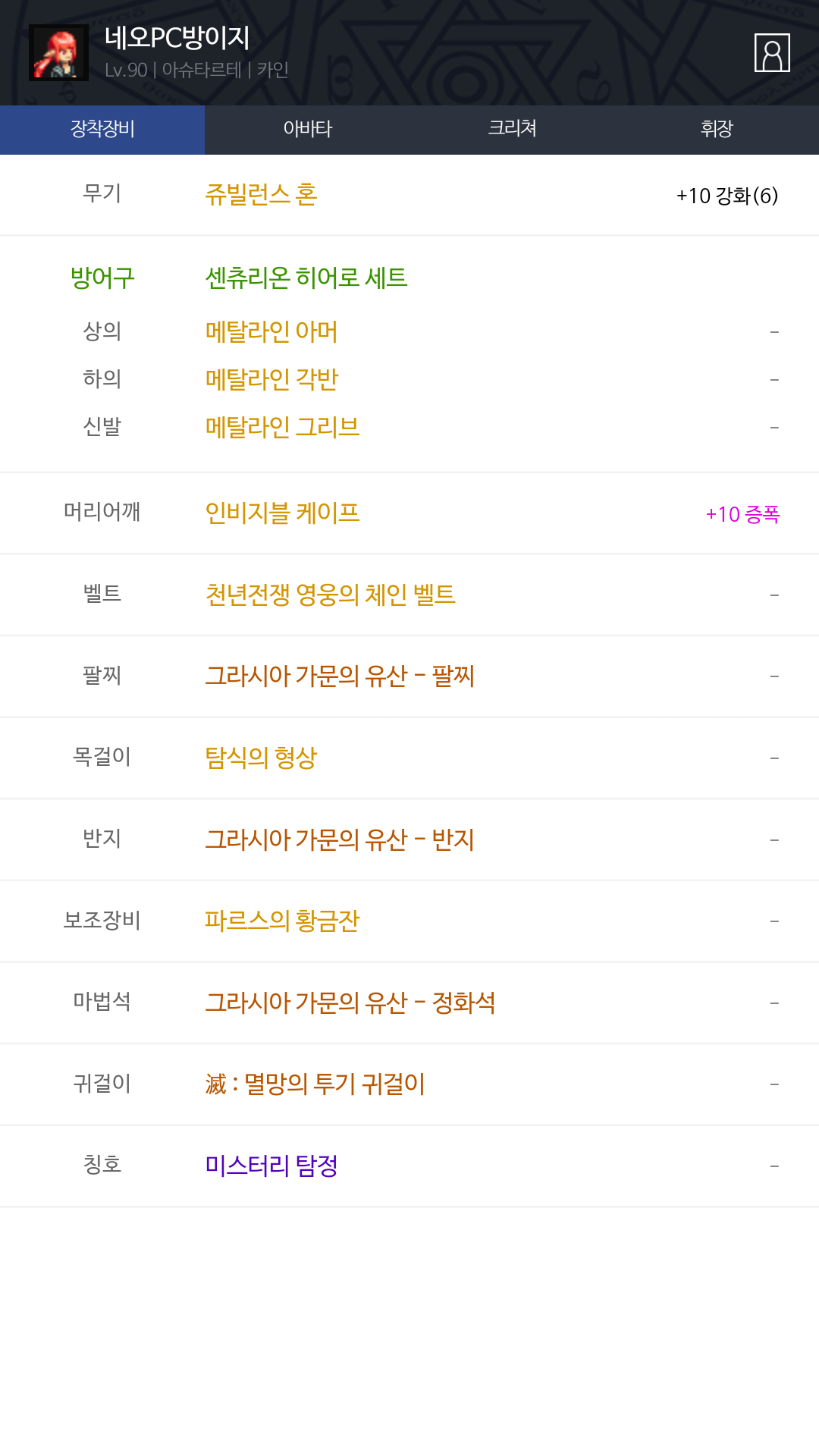Switch to the 아바타 tab
Screen dimensions: 819x1456
click(307, 129)
